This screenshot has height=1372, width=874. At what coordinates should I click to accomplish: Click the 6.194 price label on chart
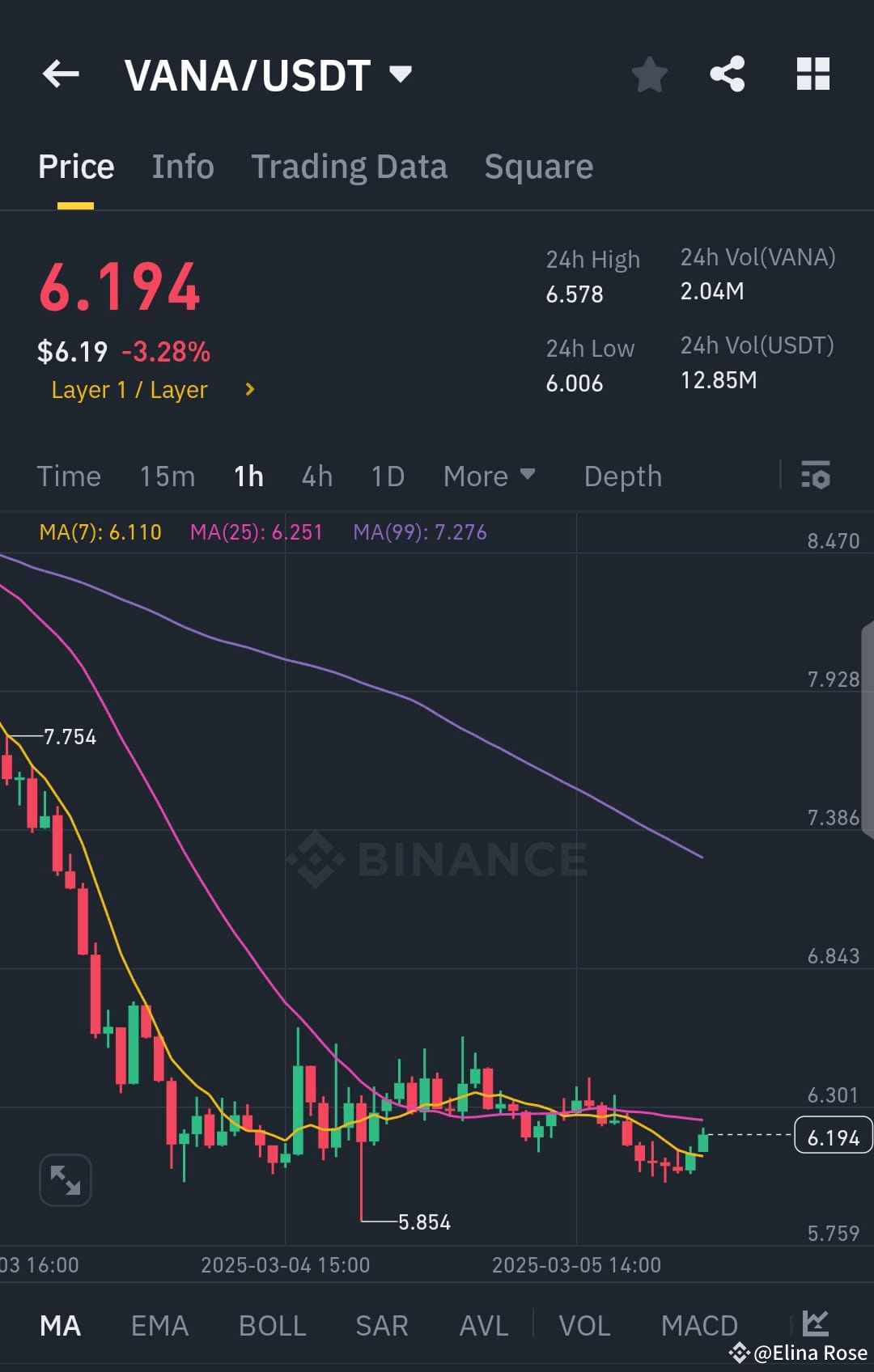pos(833,1137)
